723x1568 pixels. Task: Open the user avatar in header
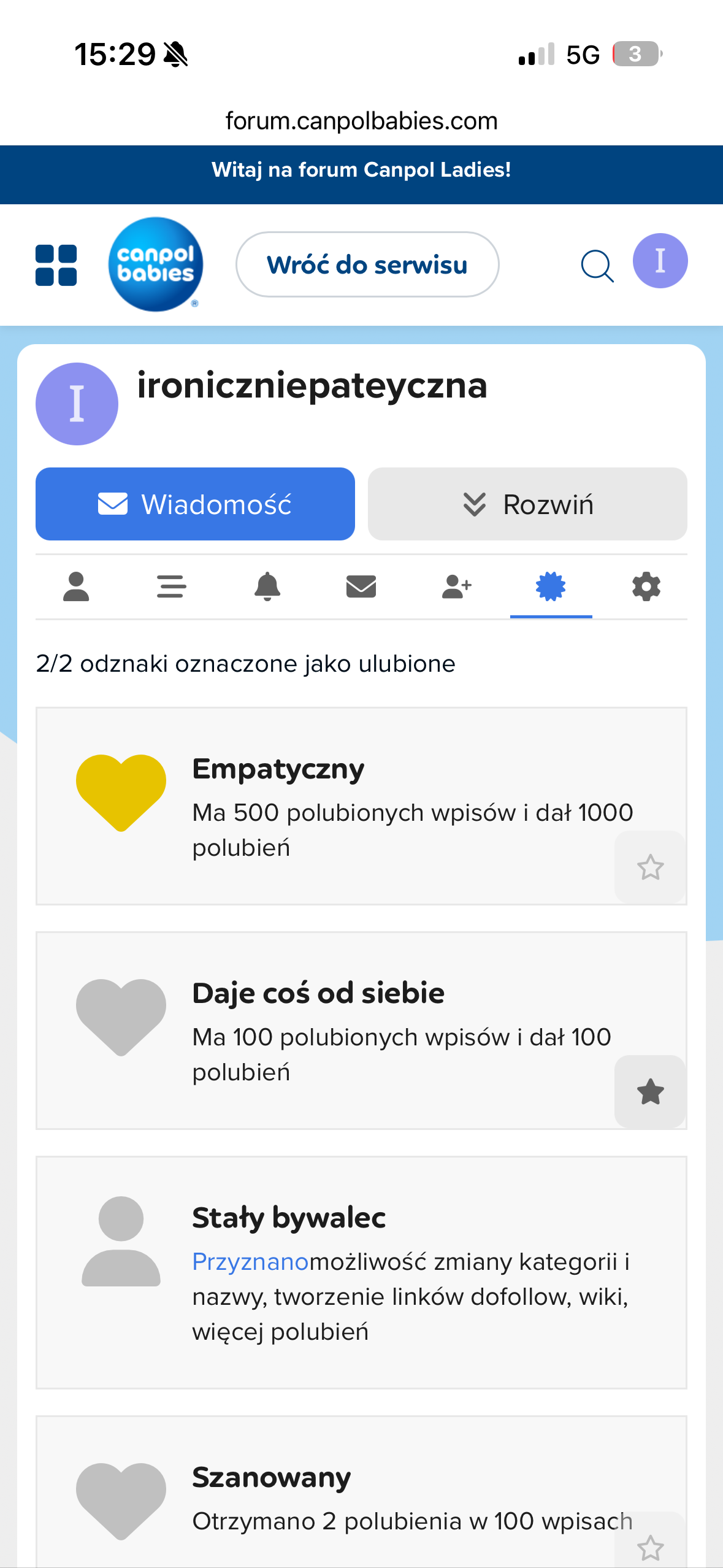[660, 261]
